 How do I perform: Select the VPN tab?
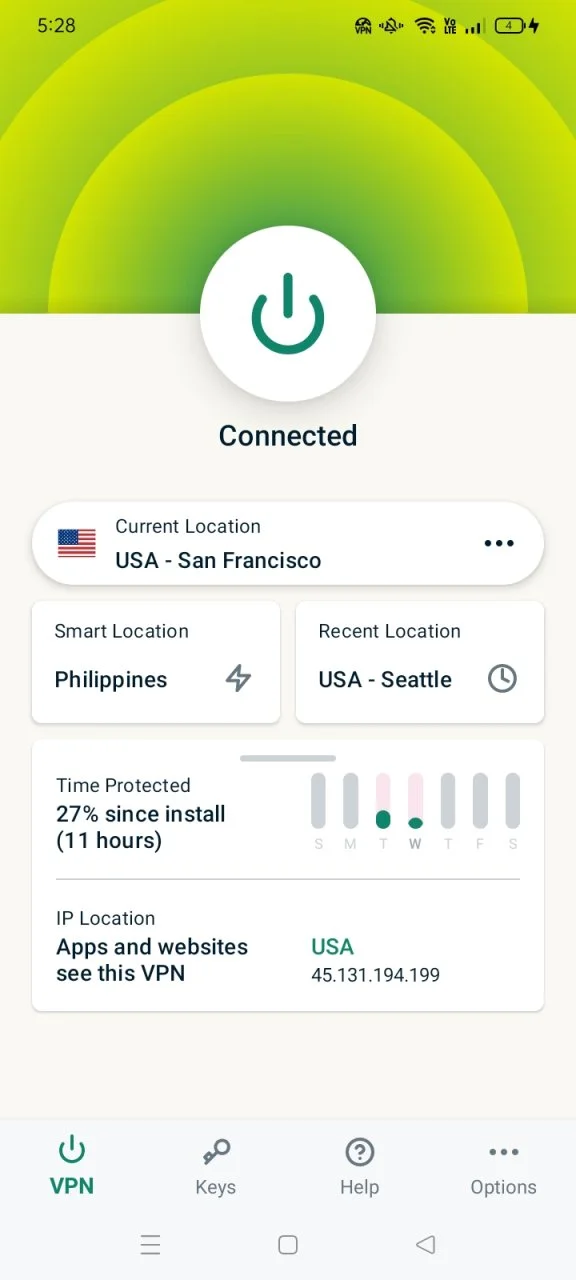[72, 1166]
